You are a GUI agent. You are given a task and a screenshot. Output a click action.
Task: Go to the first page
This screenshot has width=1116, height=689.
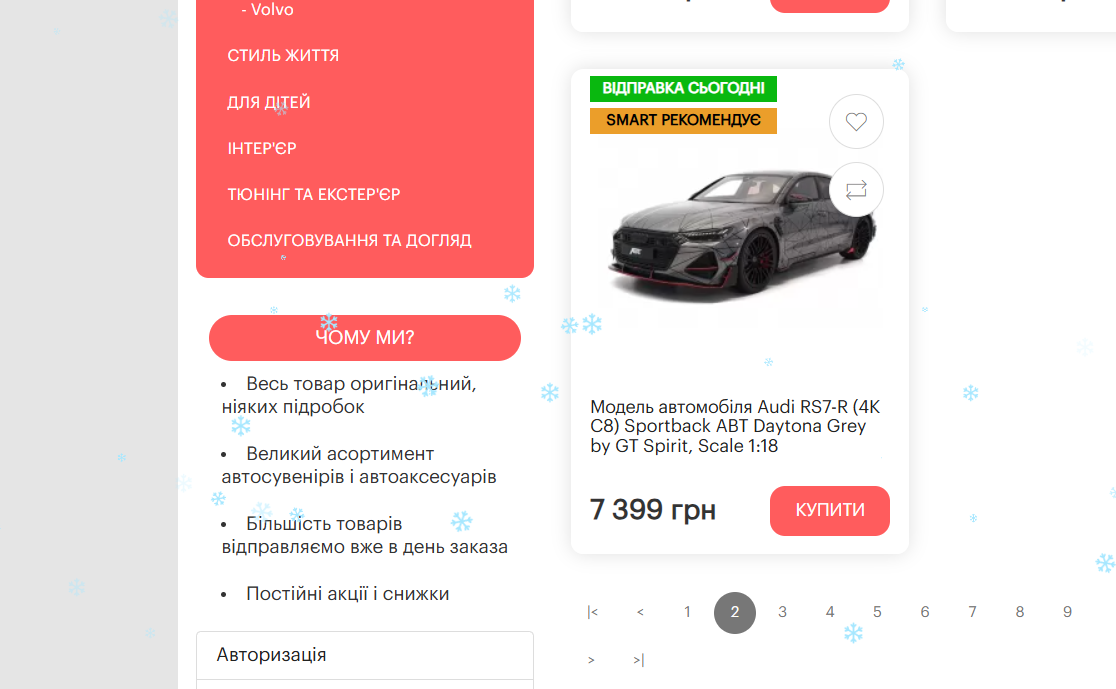(593, 612)
